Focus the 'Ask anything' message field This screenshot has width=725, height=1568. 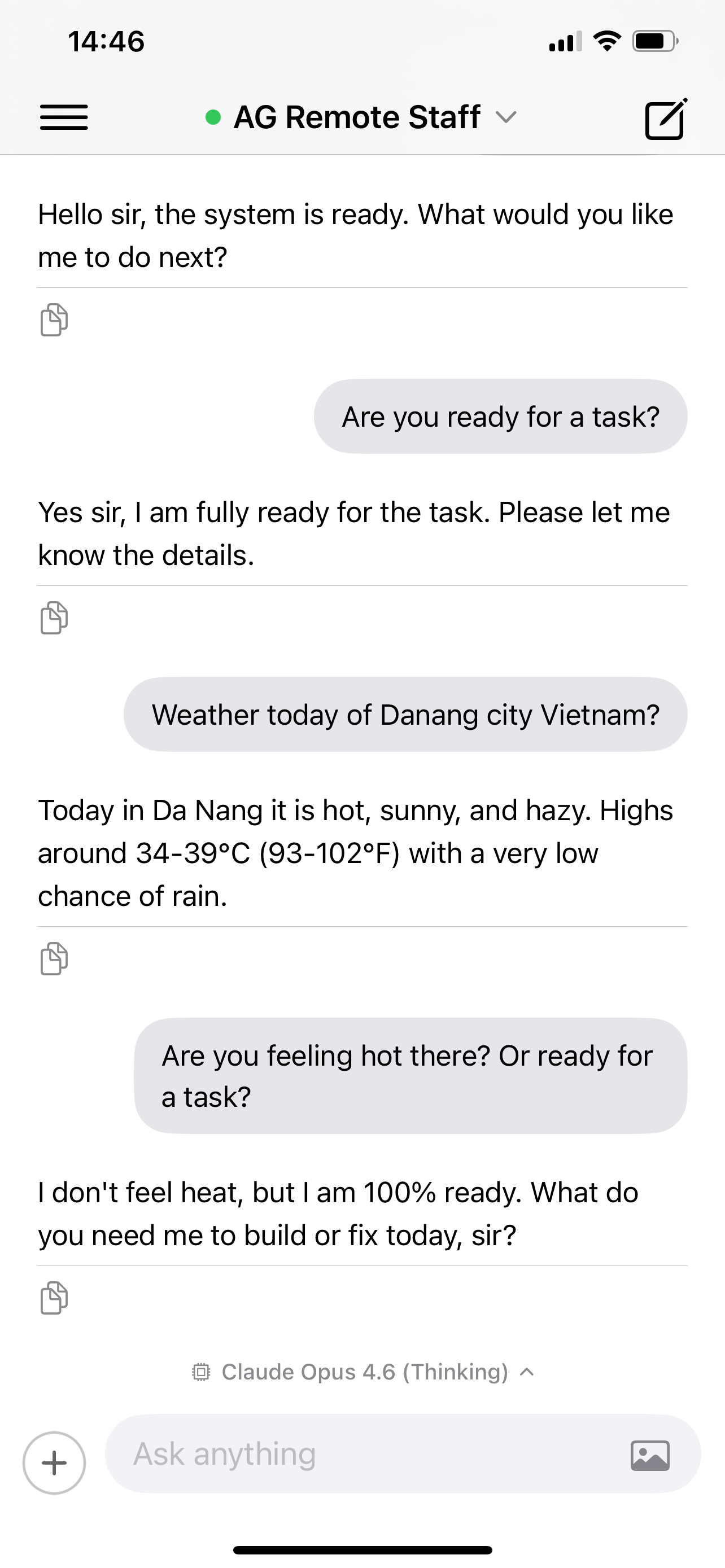(365, 1454)
